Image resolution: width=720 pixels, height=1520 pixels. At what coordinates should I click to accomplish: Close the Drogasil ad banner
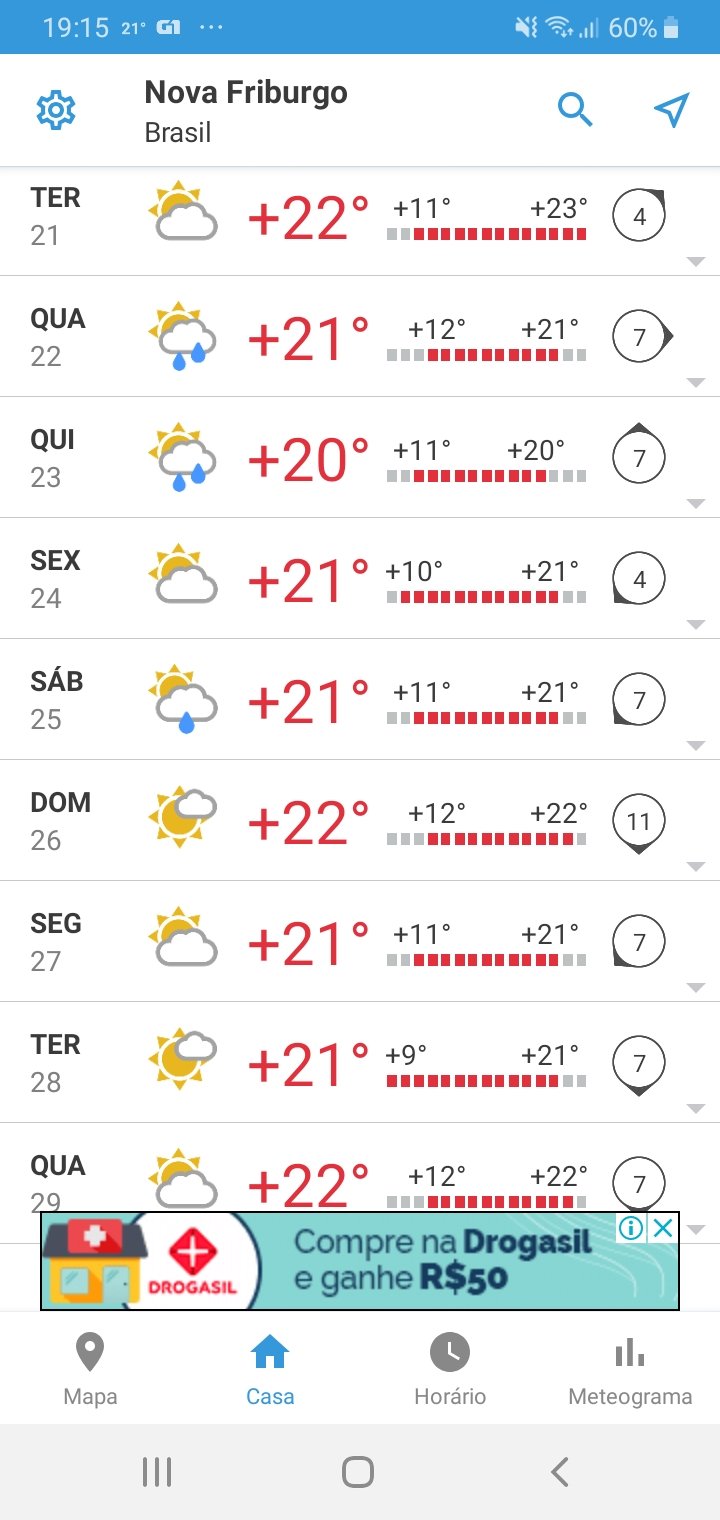pyautogui.click(x=663, y=1228)
